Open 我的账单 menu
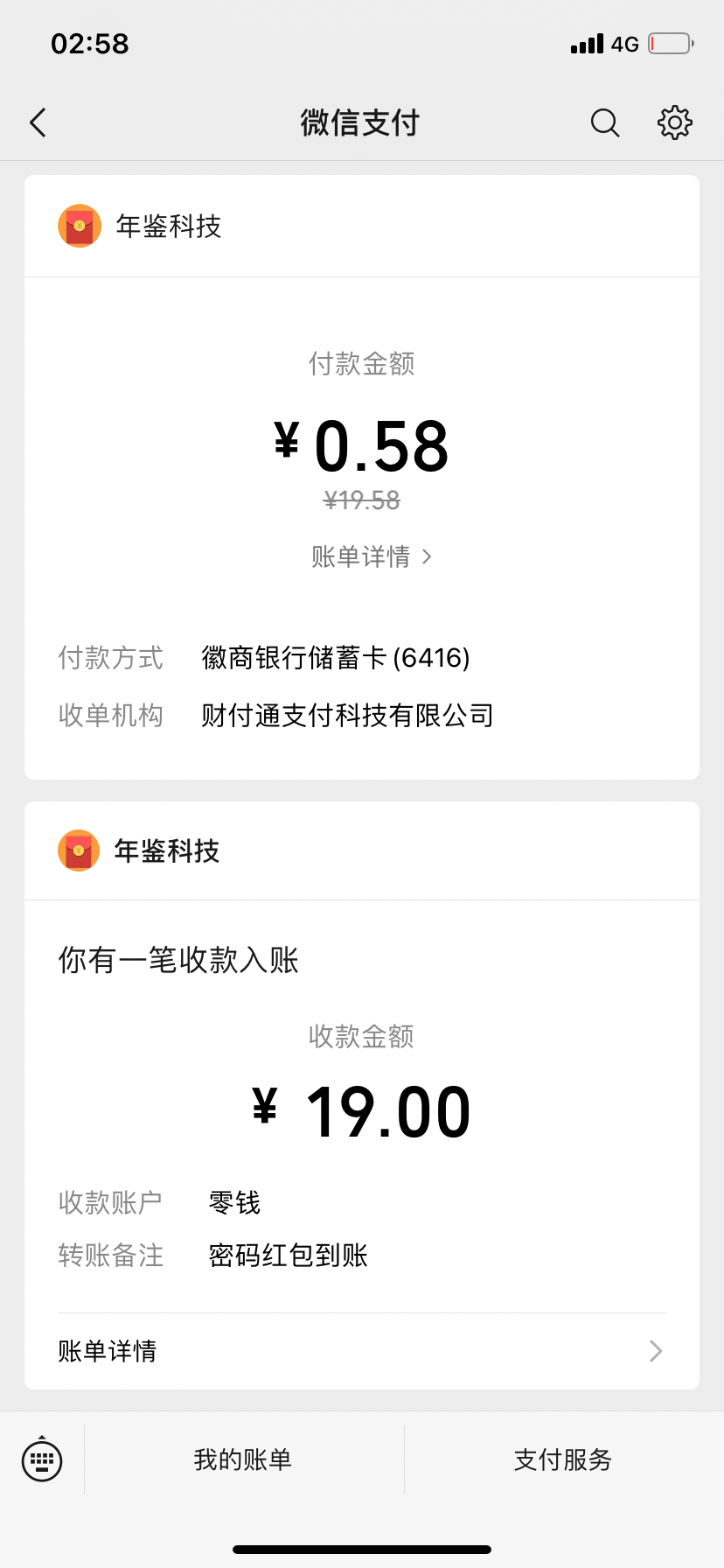 pos(243,1459)
